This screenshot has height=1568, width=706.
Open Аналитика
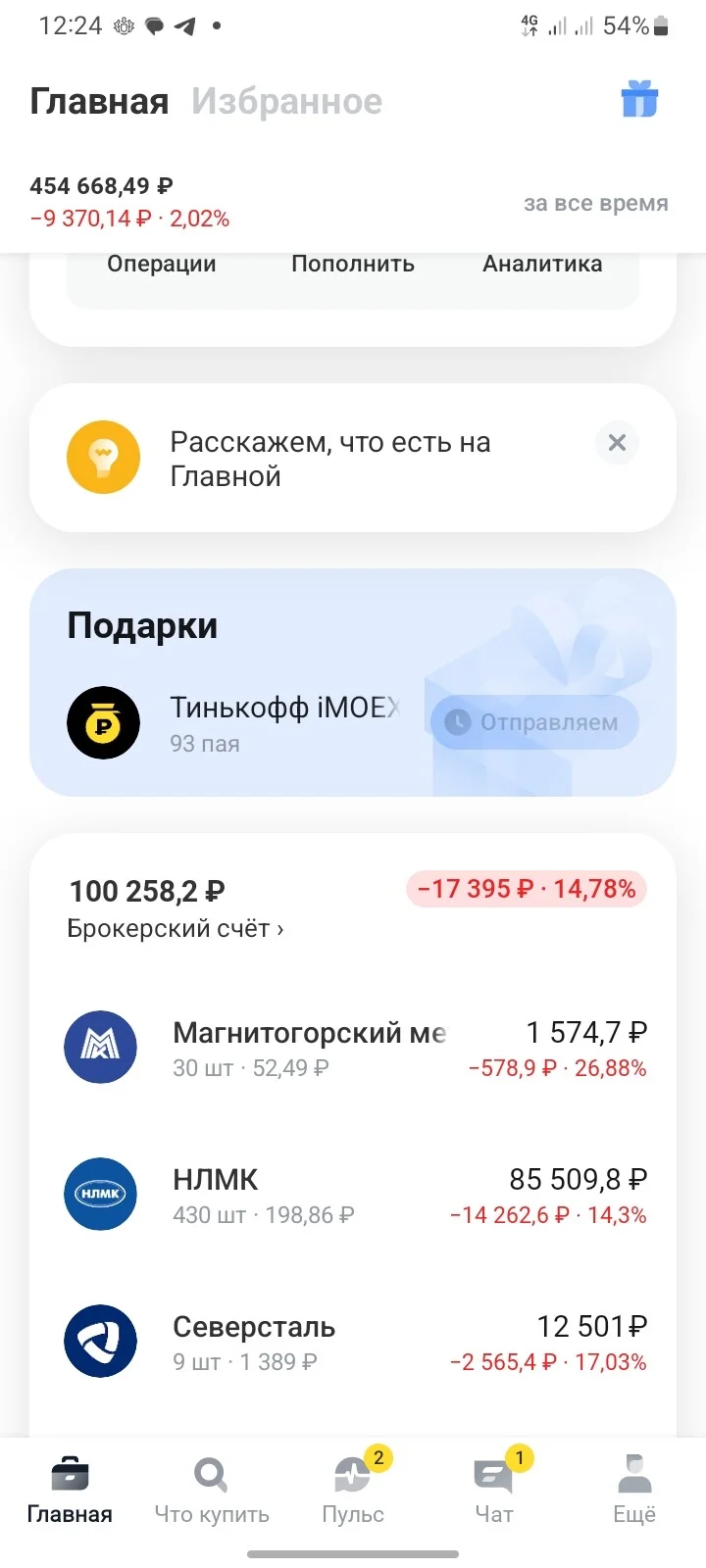tap(542, 264)
